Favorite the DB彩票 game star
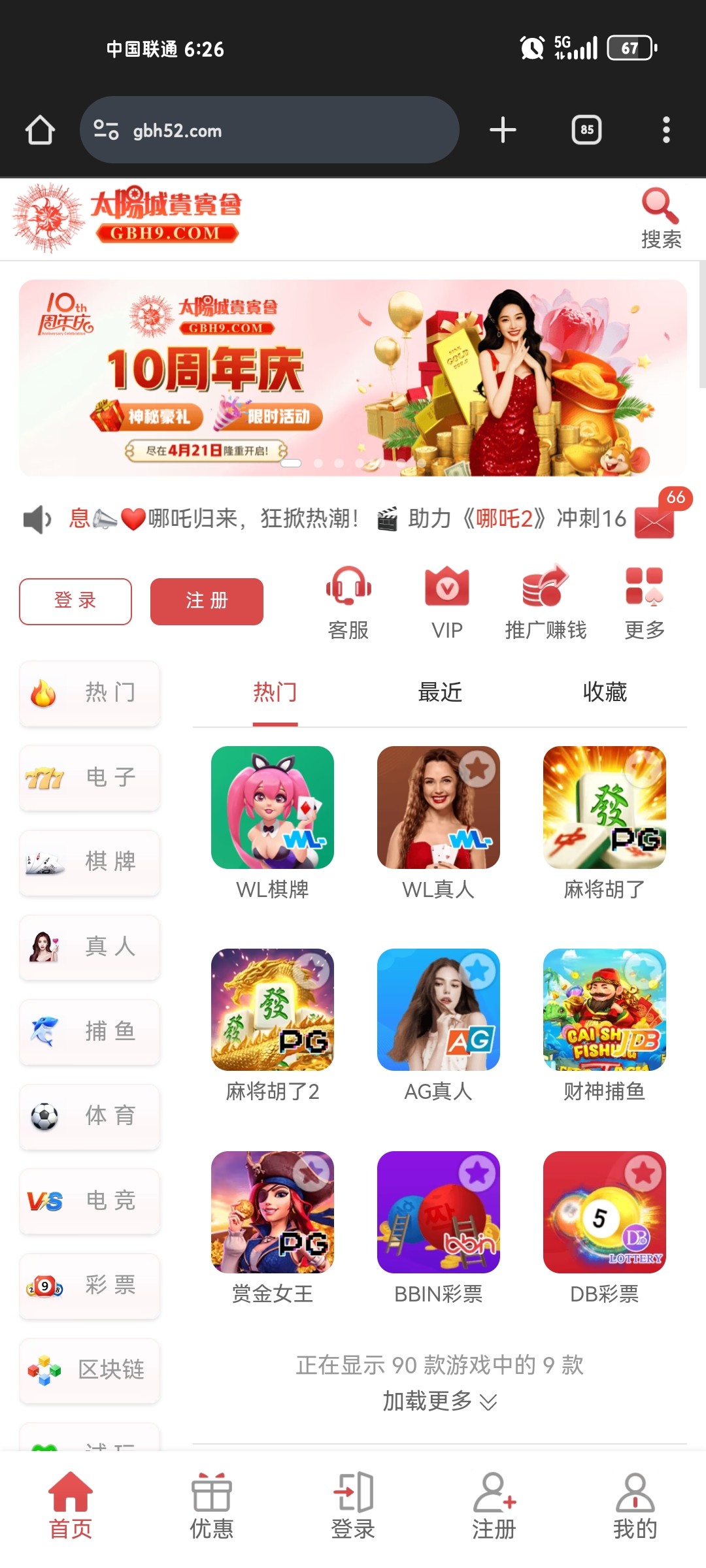This screenshot has height=1568, width=706. [643, 1173]
